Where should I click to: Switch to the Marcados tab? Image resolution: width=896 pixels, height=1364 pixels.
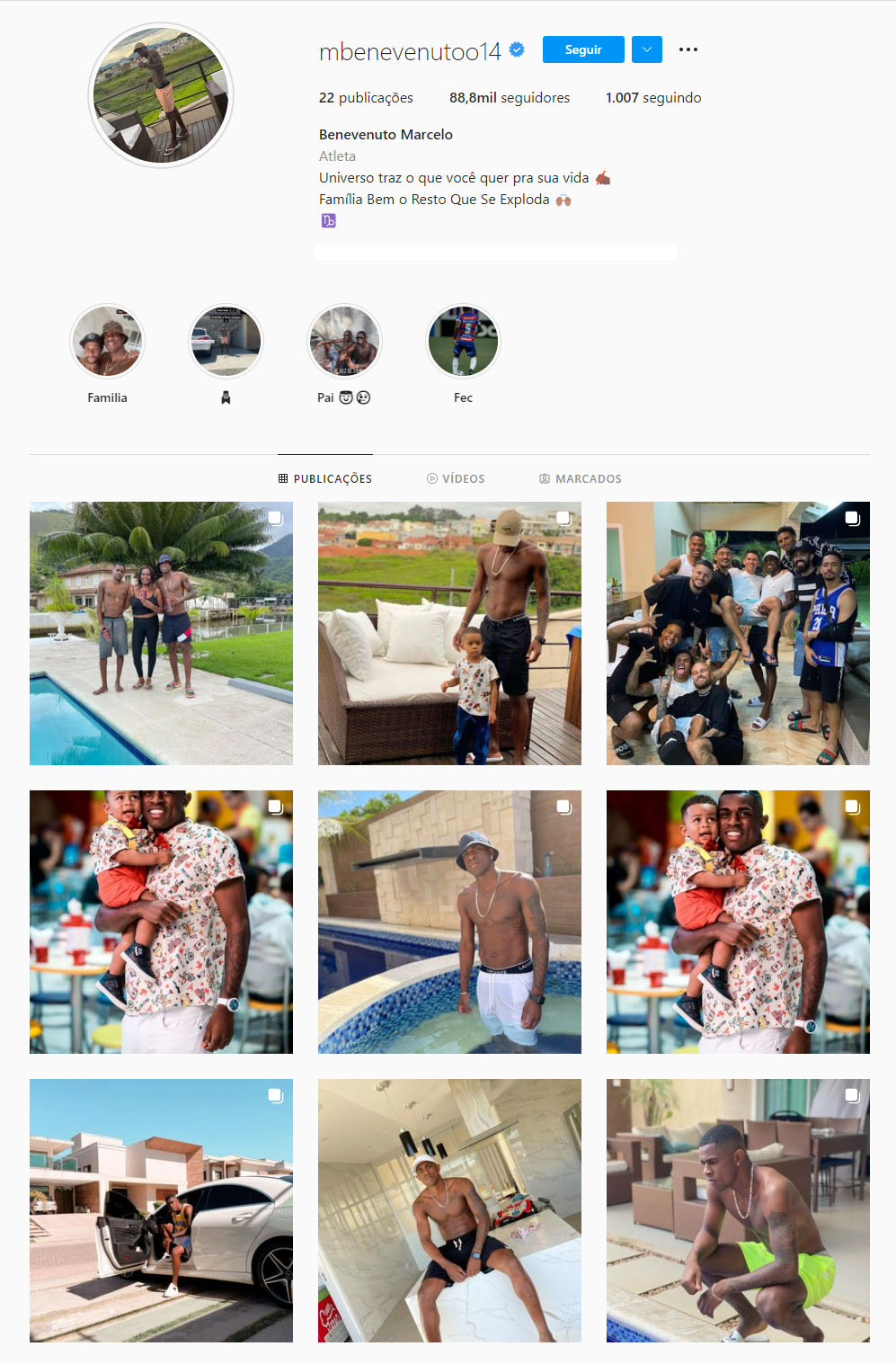[x=581, y=478]
